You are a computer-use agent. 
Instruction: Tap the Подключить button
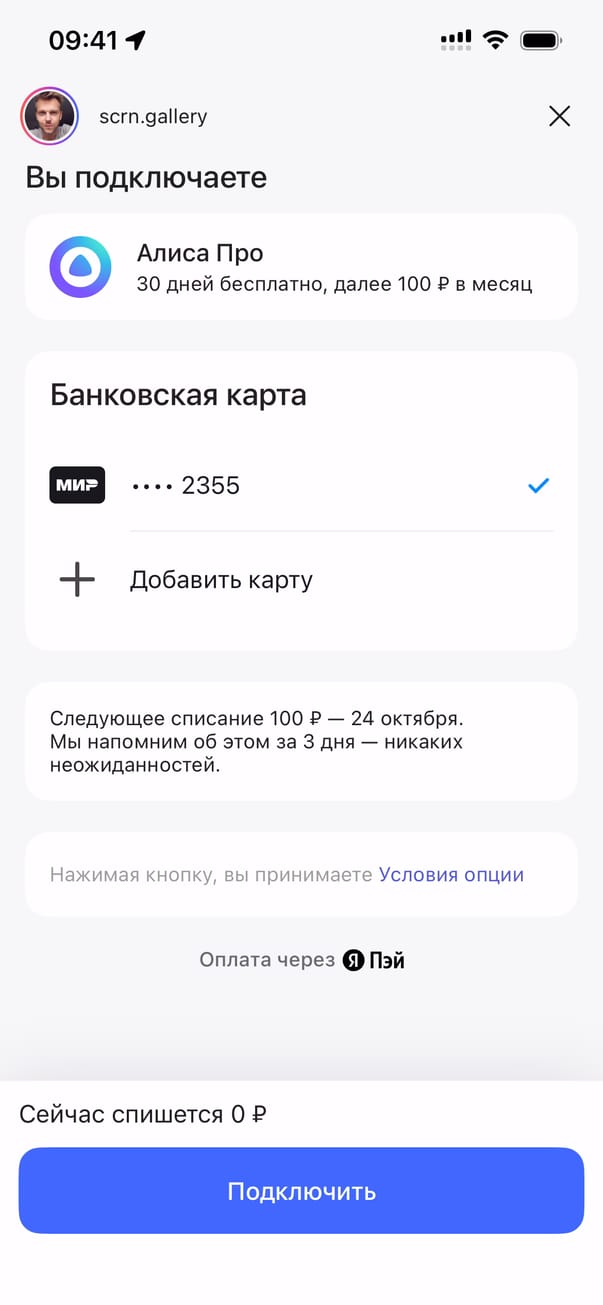coord(301,1191)
